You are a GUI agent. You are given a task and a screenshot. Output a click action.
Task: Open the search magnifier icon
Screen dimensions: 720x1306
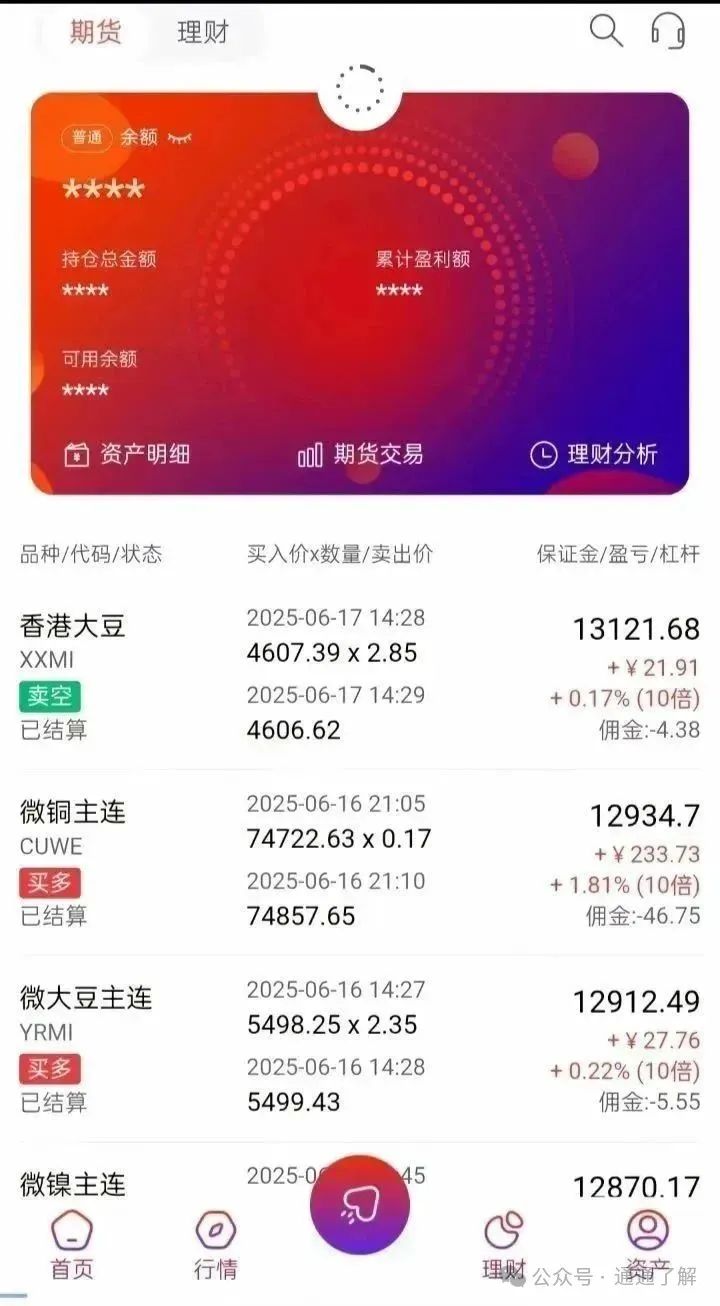point(606,31)
